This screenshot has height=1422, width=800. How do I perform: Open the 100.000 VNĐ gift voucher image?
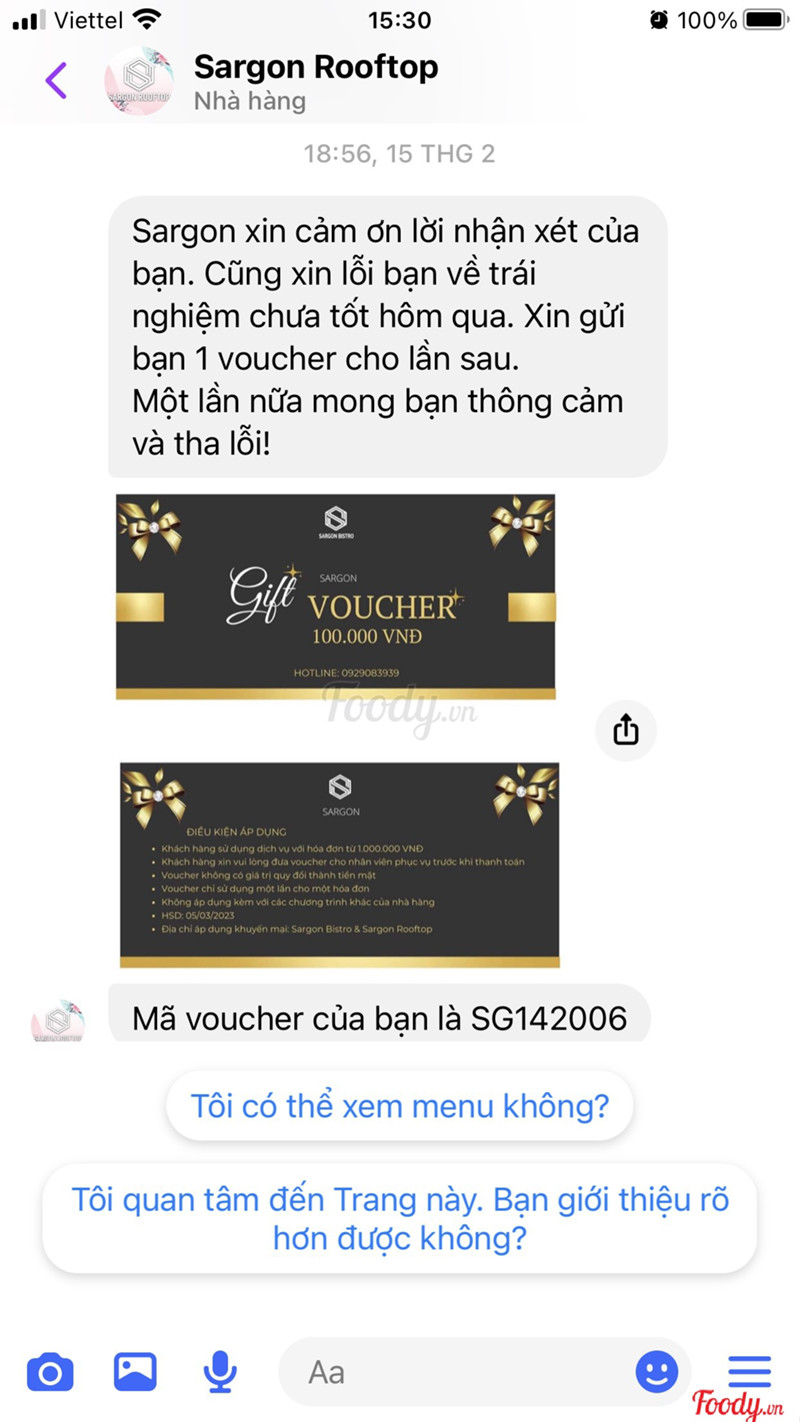click(336, 596)
